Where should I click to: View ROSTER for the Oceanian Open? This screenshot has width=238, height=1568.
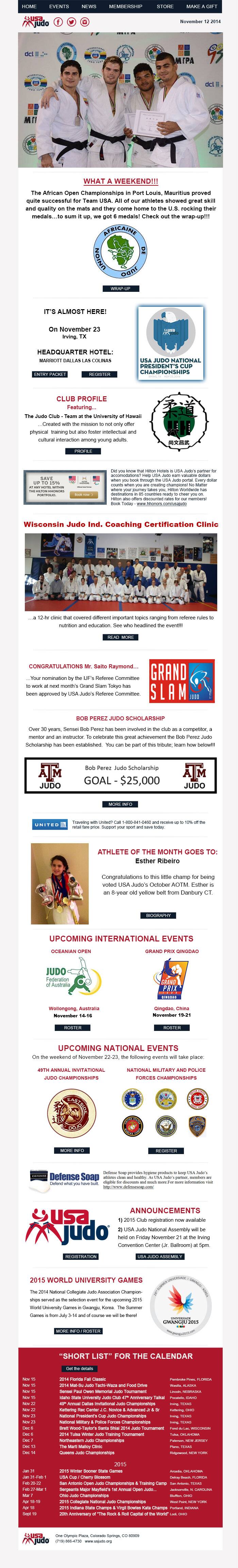tap(72, 1028)
